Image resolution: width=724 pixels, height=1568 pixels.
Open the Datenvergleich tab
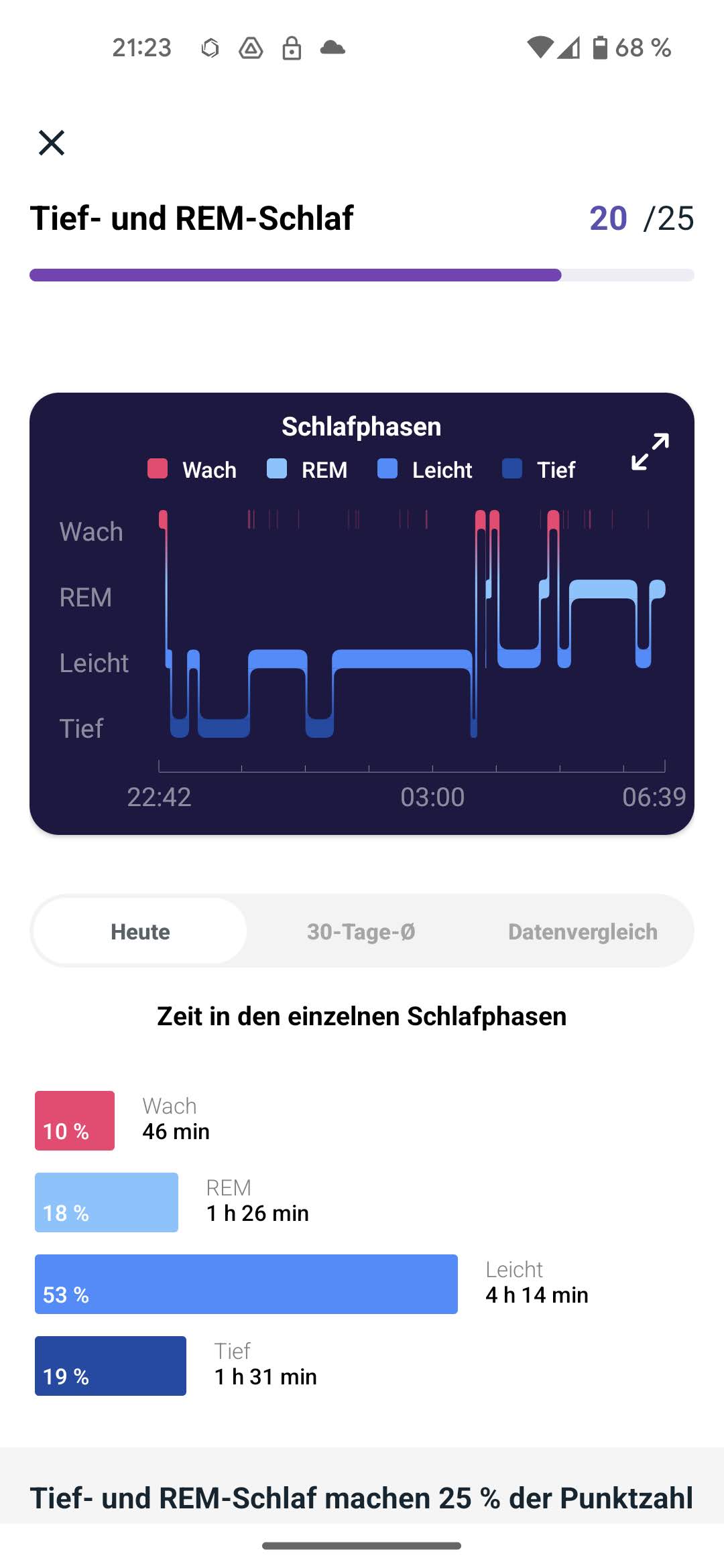pyautogui.click(x=583, y=931)
